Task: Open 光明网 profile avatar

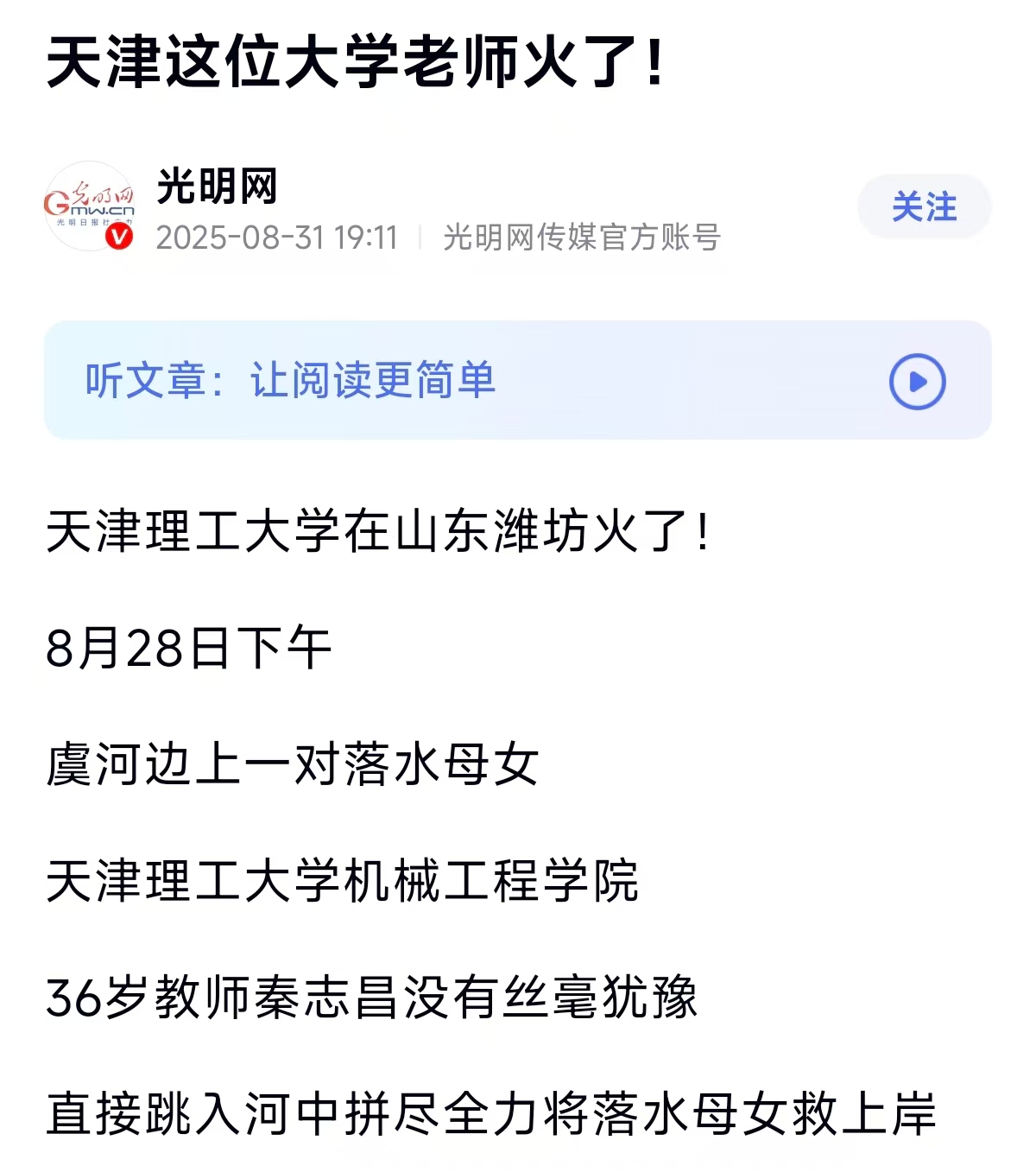Action: (x=90, y=206)
